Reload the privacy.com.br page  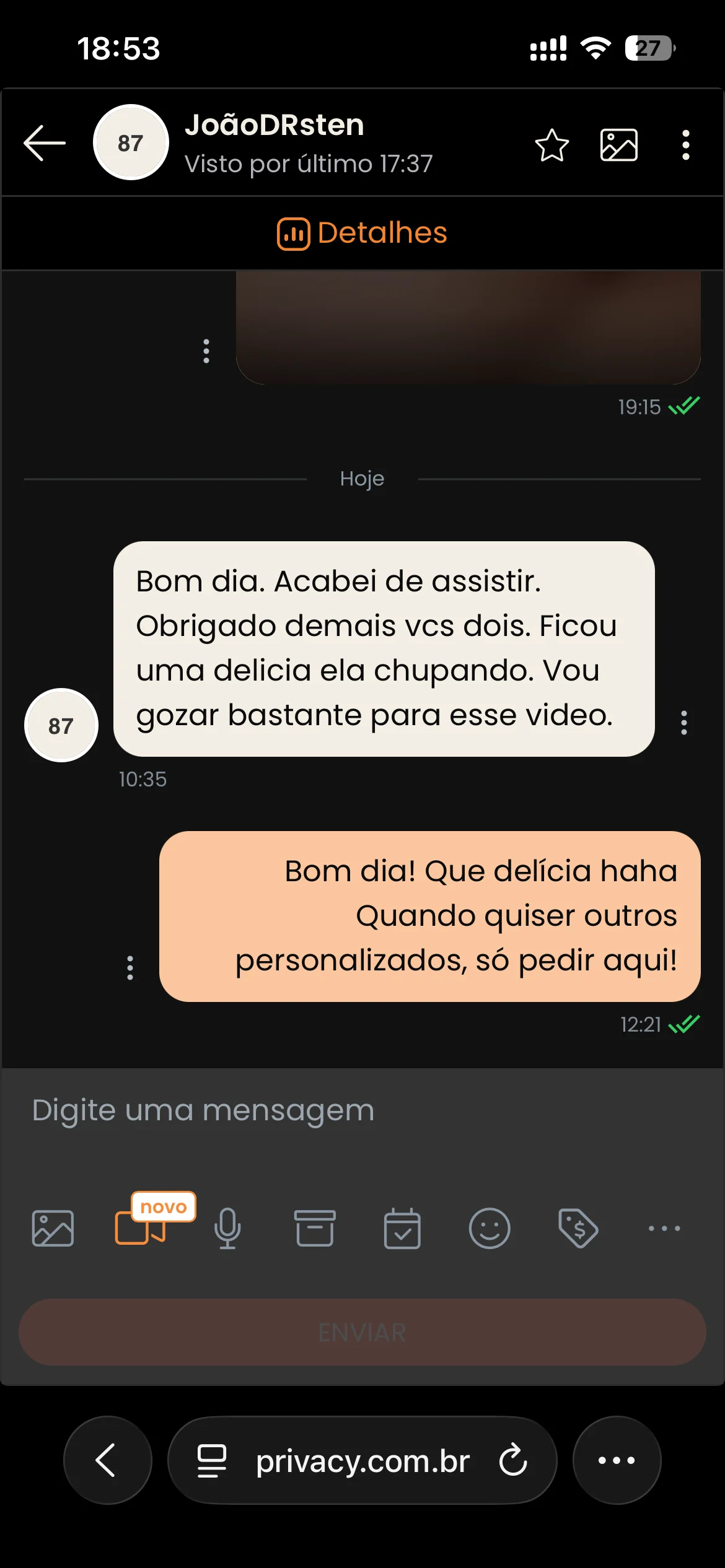click(x=513, y=1460)
